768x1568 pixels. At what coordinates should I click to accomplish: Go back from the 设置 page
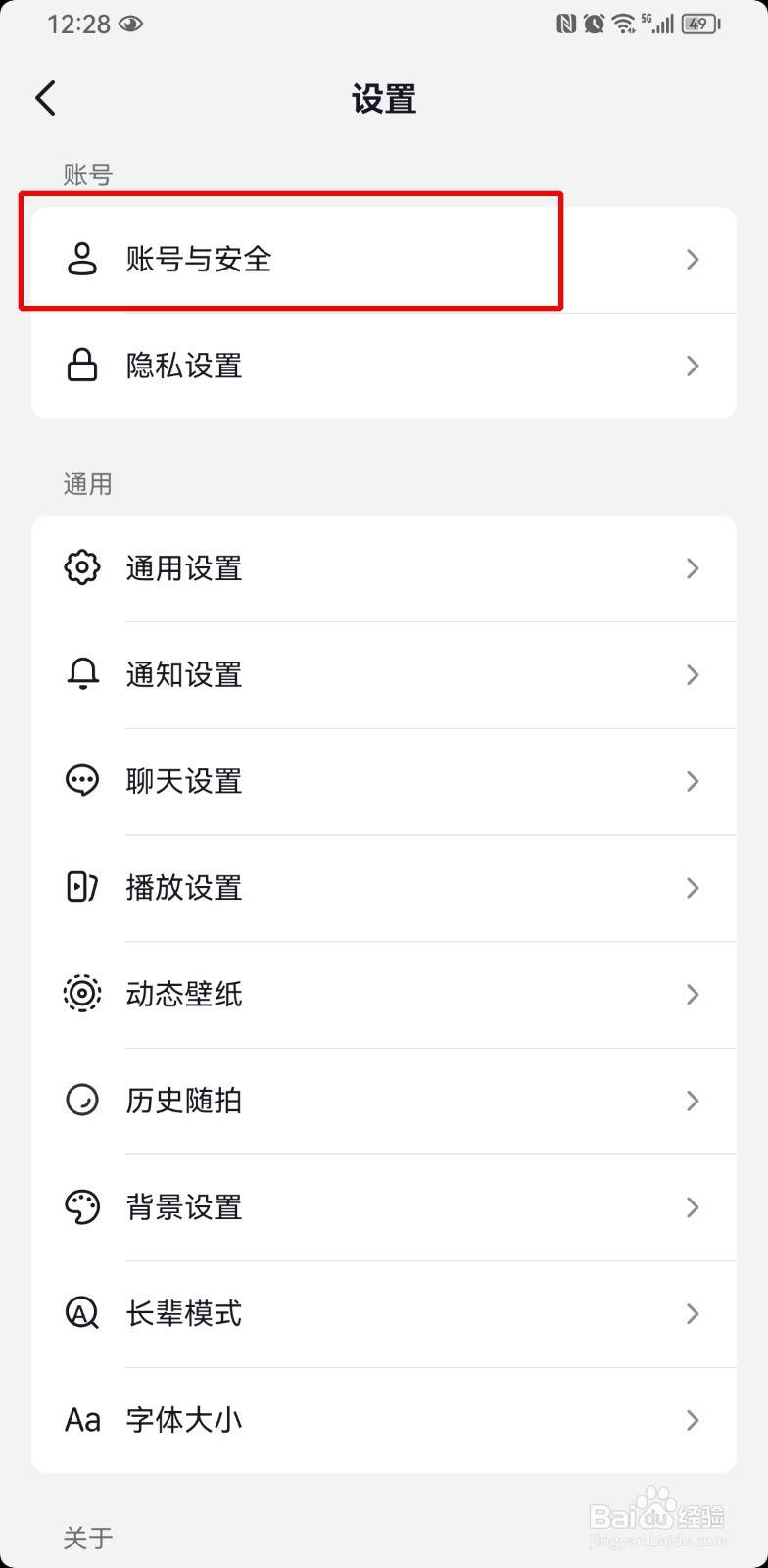click(x=46, y=99)
